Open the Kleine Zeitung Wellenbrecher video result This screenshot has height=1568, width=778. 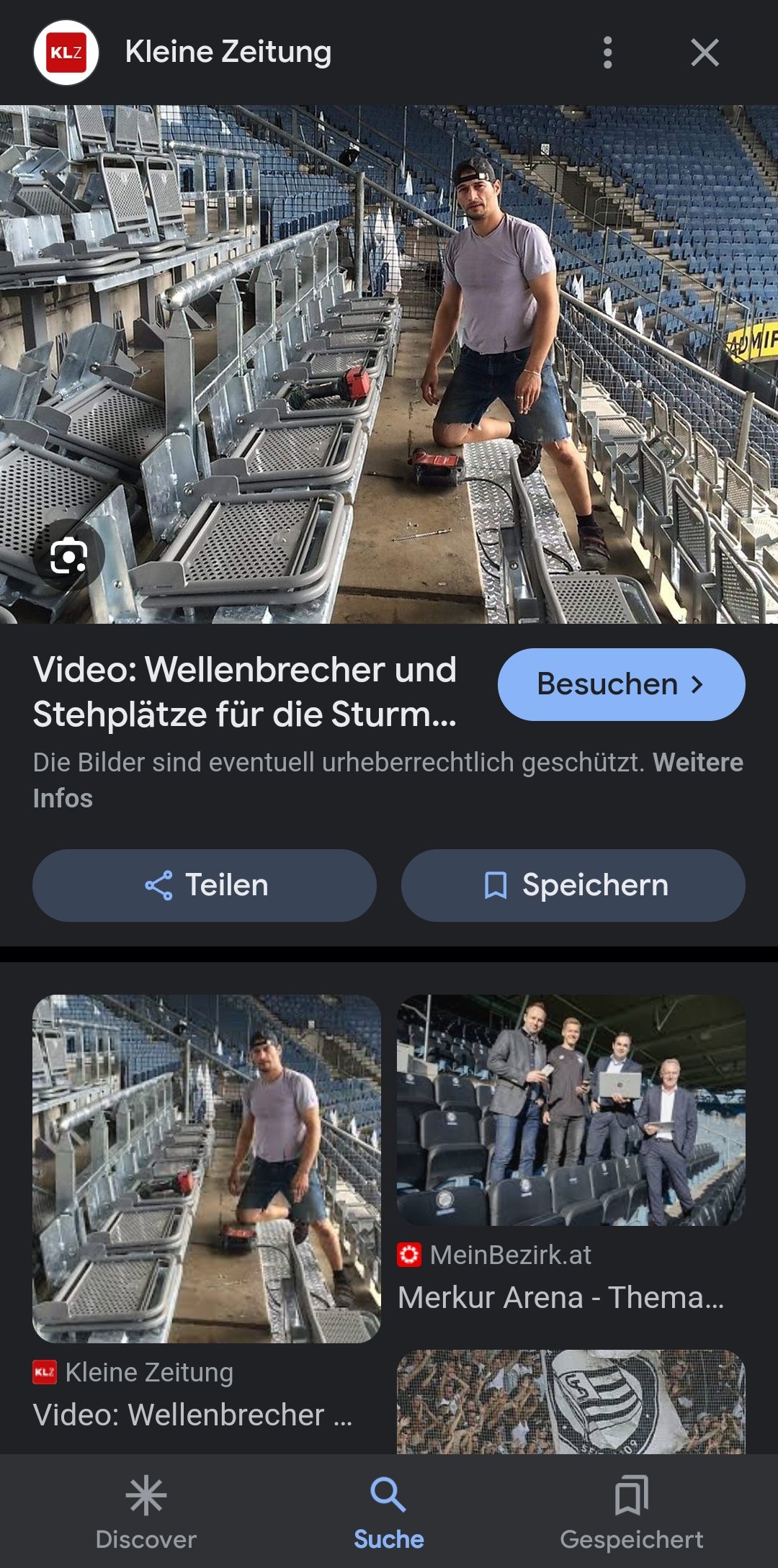[x=206, y=1168]
